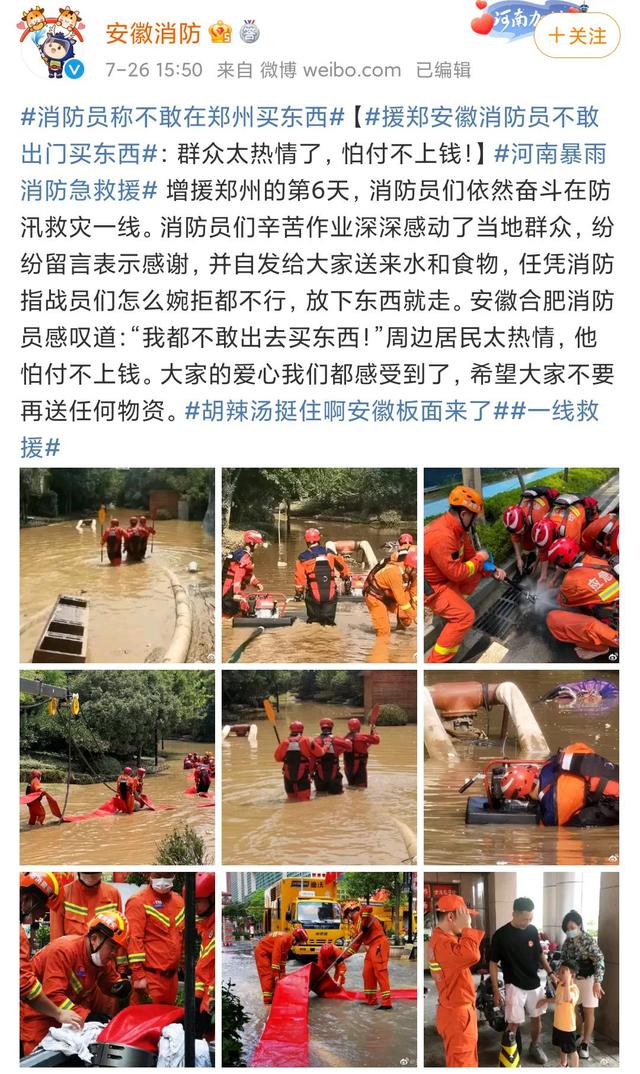The width and height of the screenshot is (640, 1074).
Task: View photo of masked firefighters with hose
Action: (x=117, y=969)
